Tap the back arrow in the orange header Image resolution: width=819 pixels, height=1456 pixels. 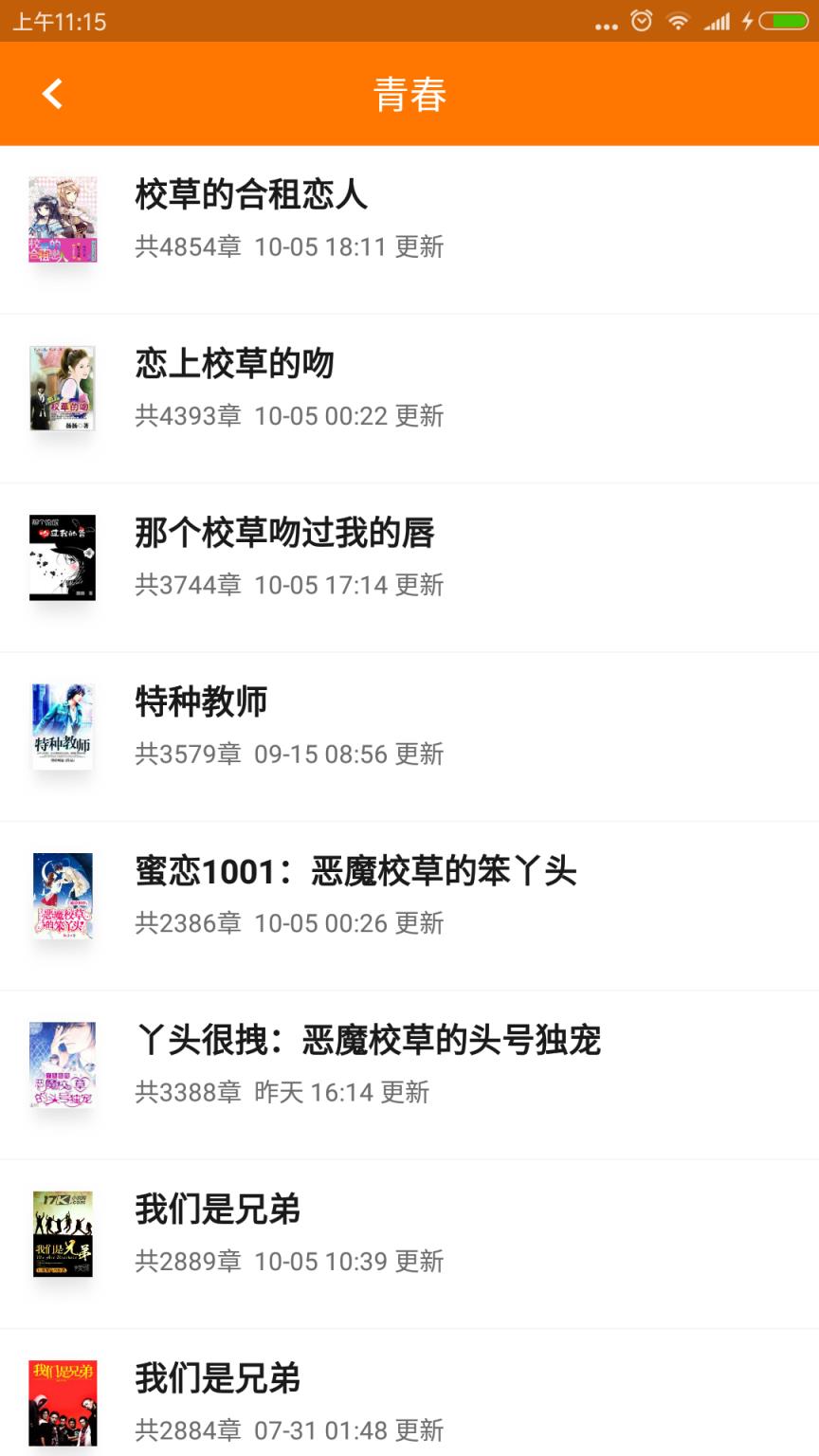(50, 93)
